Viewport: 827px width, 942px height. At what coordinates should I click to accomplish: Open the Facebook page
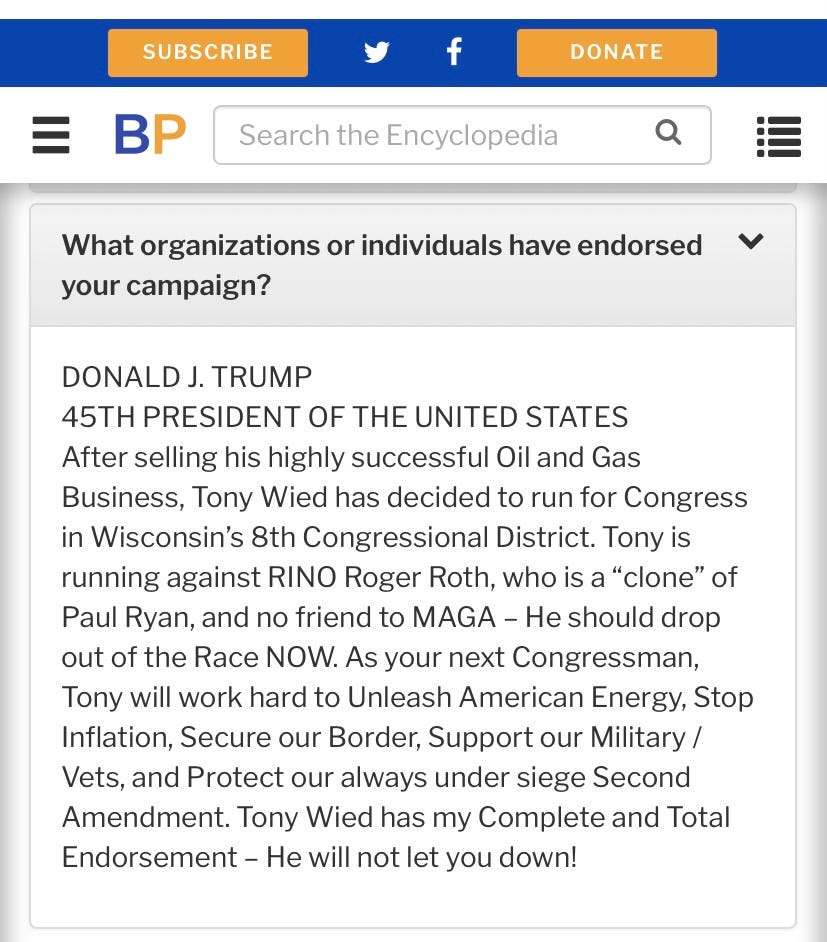(454, 52)
